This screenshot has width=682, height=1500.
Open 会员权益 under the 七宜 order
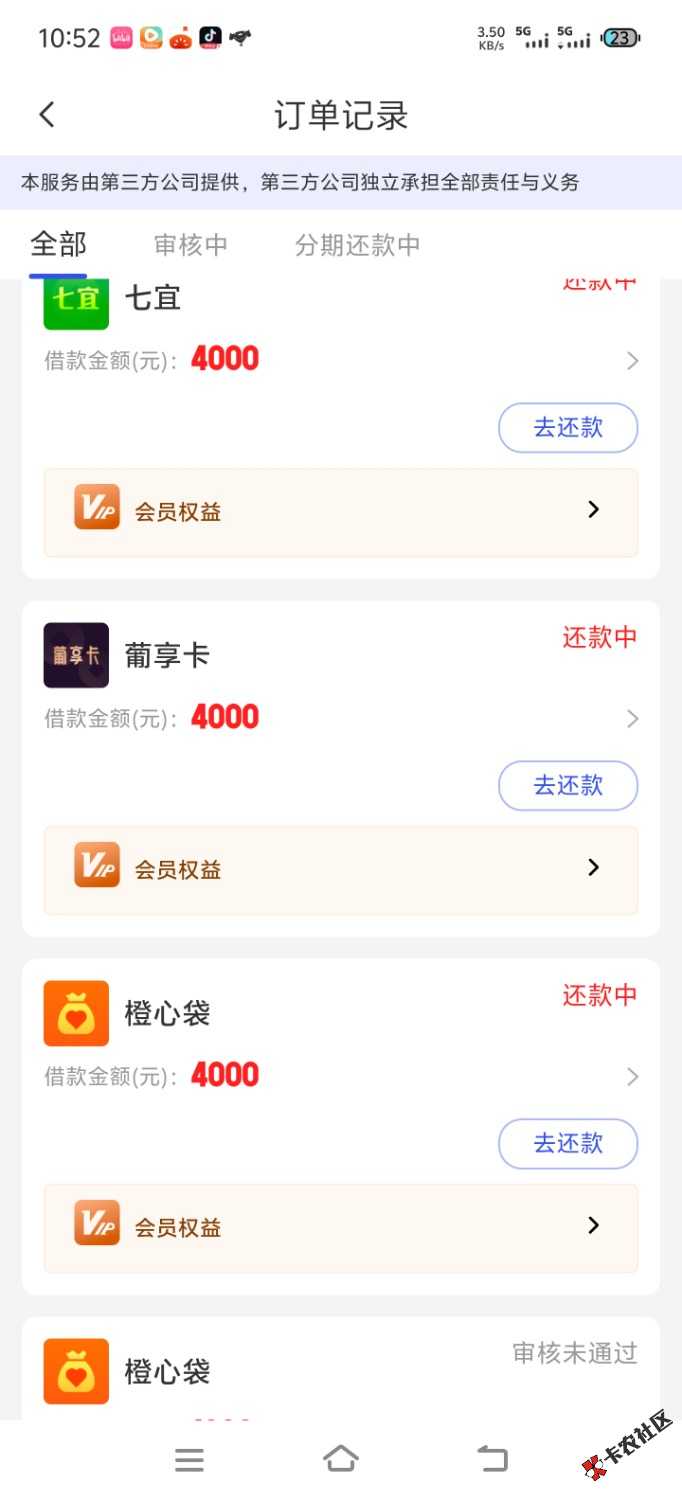tap(340, 512)
